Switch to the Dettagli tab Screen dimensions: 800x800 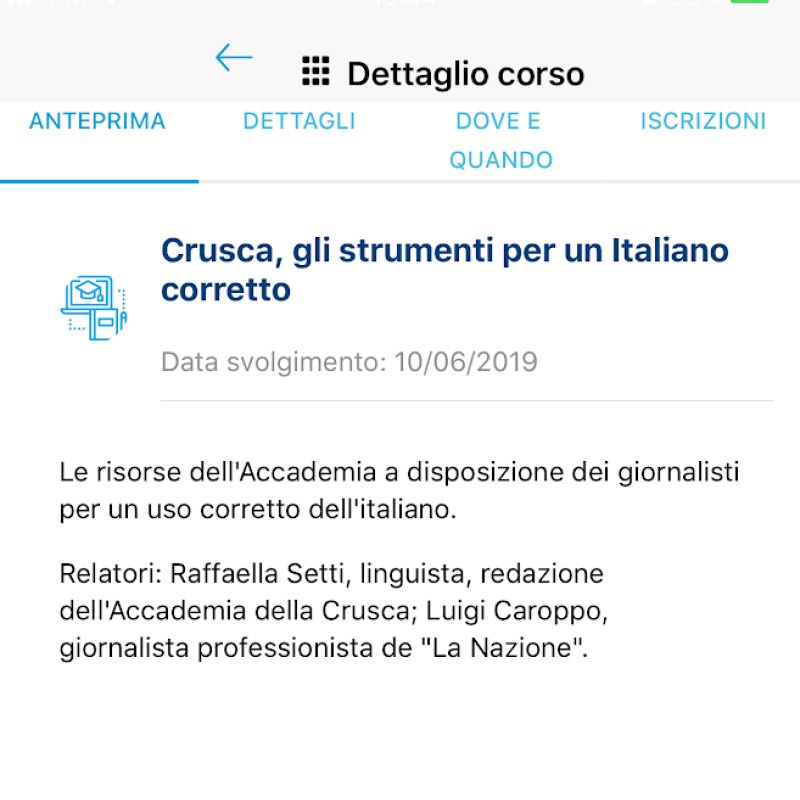pyautogui.click(x=299, y=122)
